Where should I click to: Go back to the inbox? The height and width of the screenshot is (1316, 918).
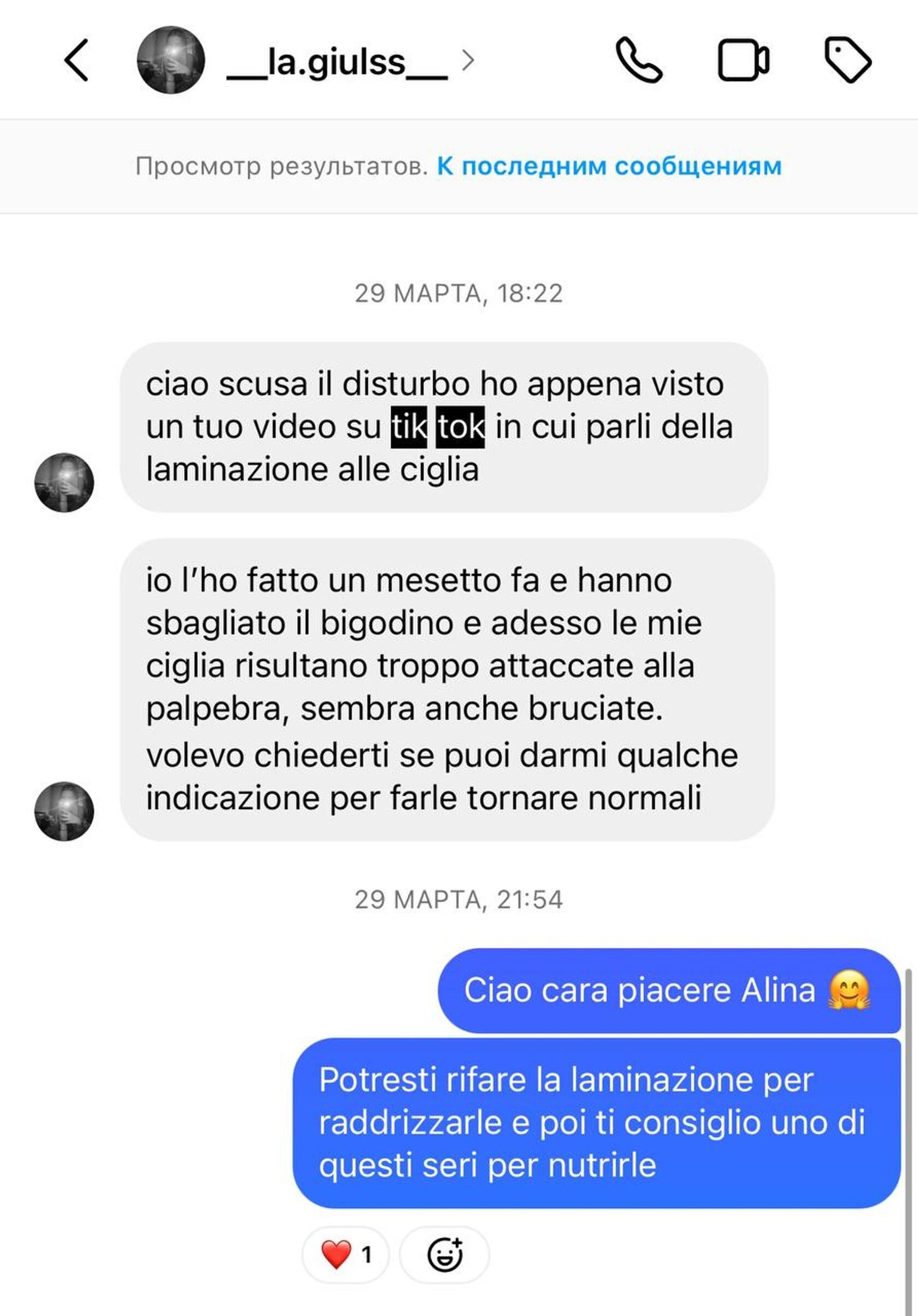pos(76,60)
